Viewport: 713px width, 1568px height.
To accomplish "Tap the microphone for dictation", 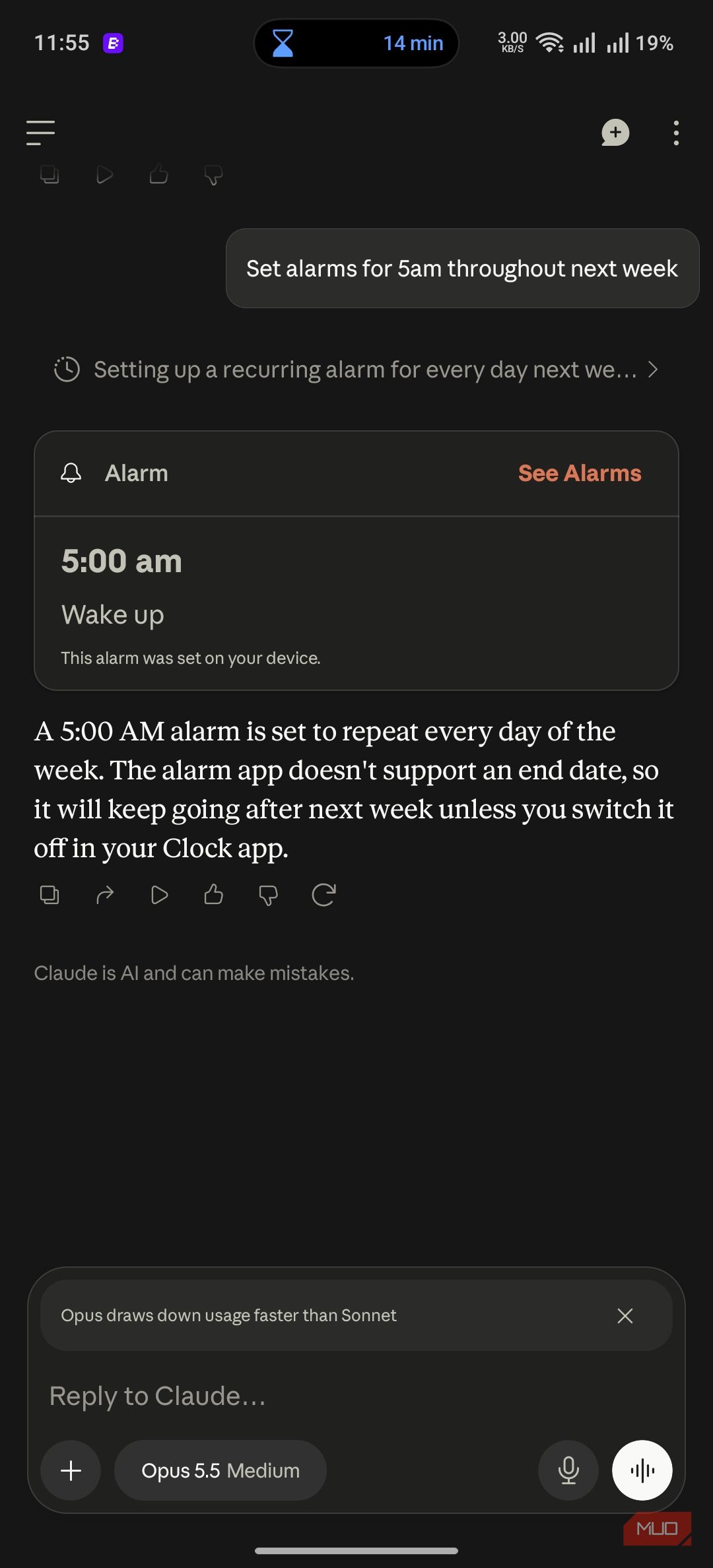I will click(x=568, y=1470).
